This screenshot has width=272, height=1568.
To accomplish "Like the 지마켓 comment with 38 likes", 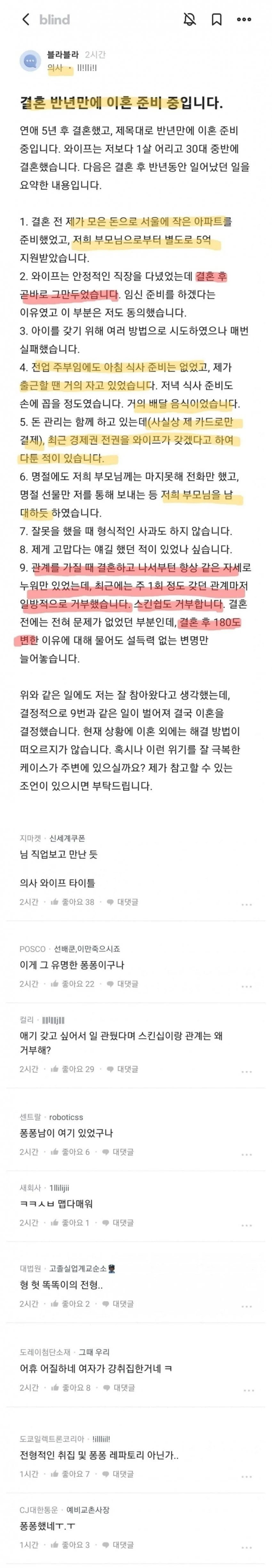I will pos(73,902).
